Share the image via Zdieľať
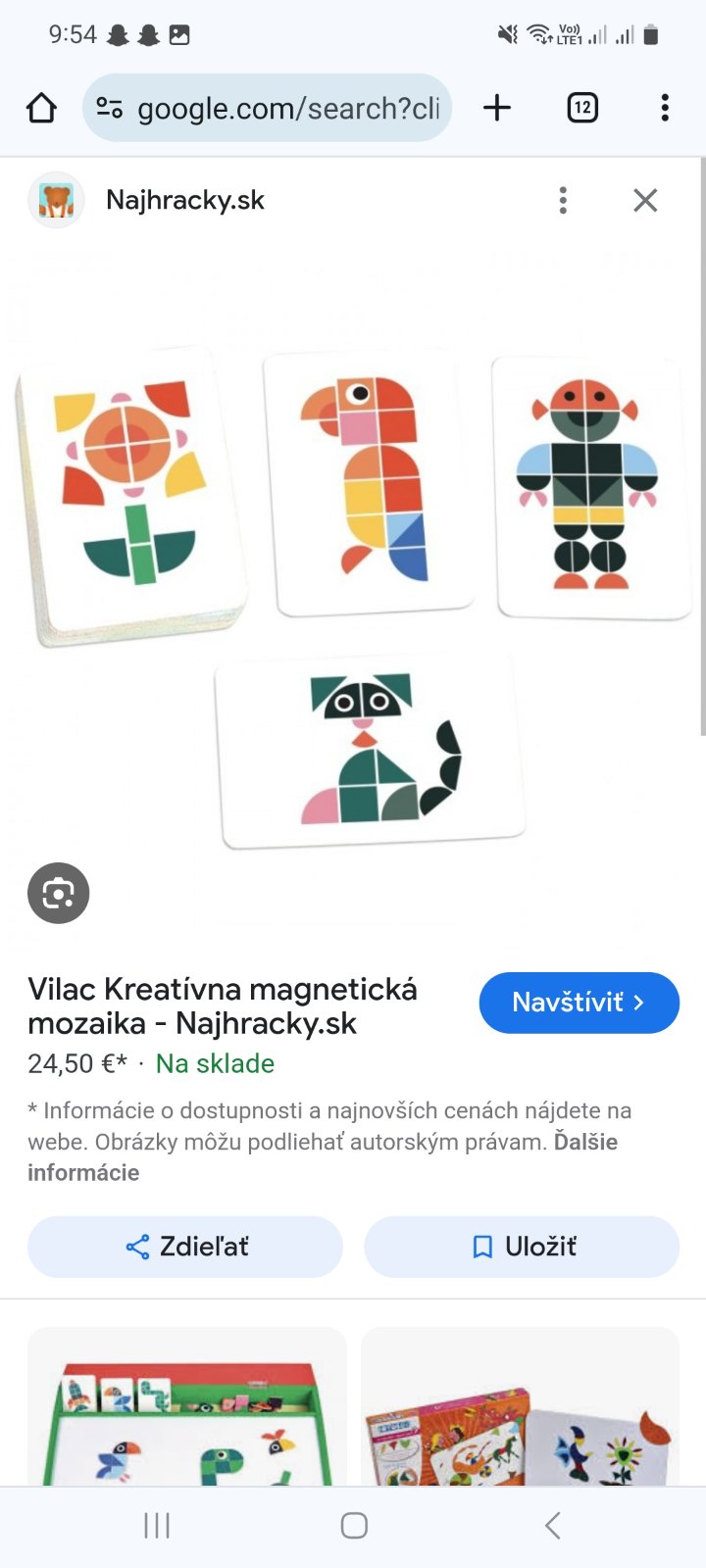Image resolution: width=706 pixels, height=1568 pixels. (x=185, y=1247)
